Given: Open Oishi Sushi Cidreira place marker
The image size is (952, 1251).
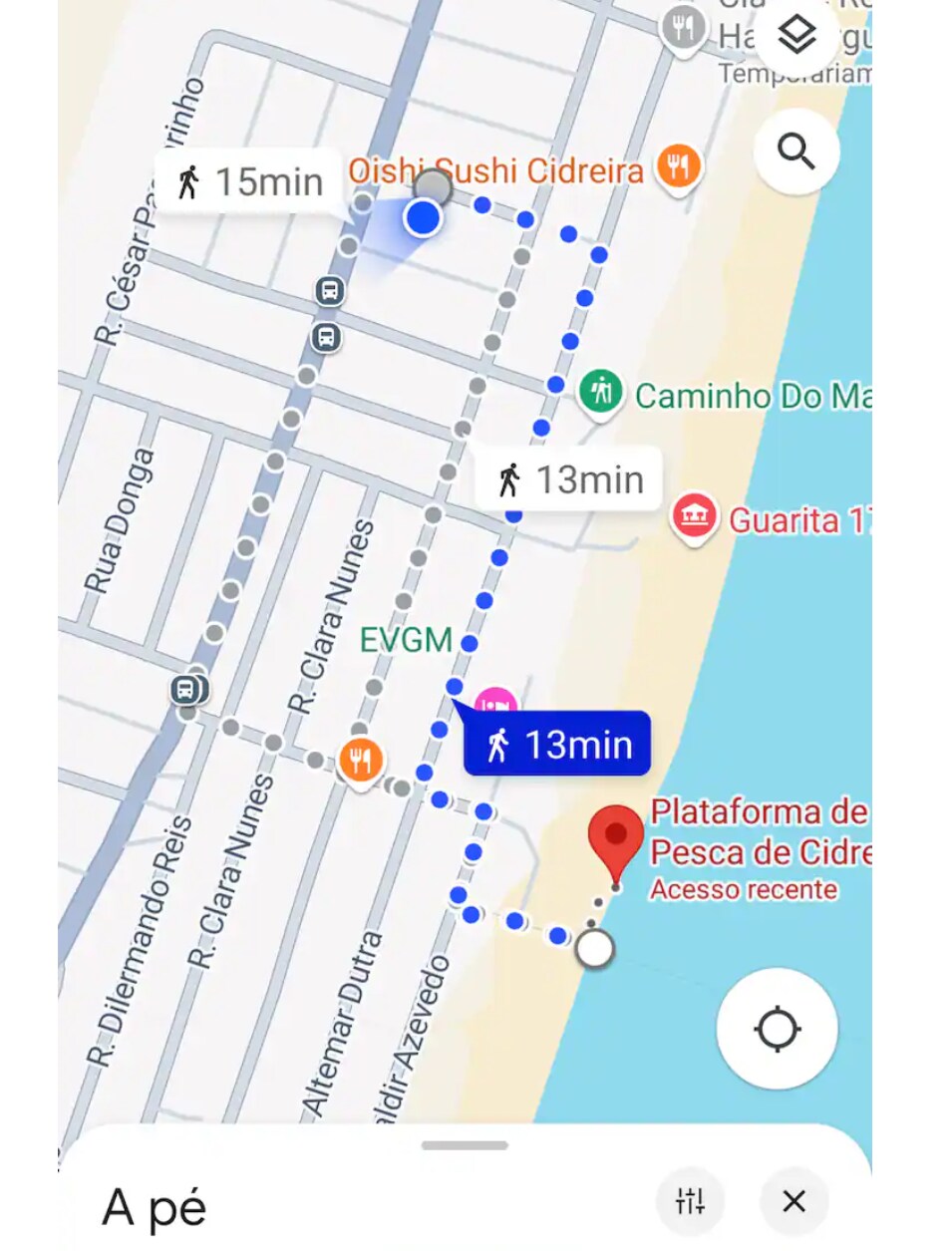Looking at the screenshot, I should click(678, 166).
